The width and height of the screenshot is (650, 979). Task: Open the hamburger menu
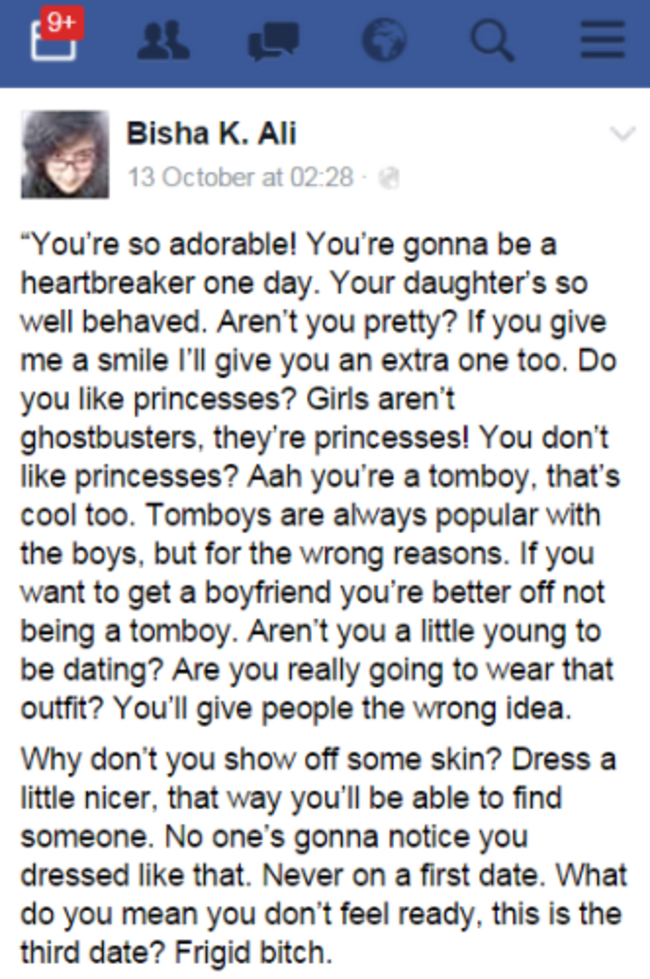pyautogui.click(x=603, y=43)
